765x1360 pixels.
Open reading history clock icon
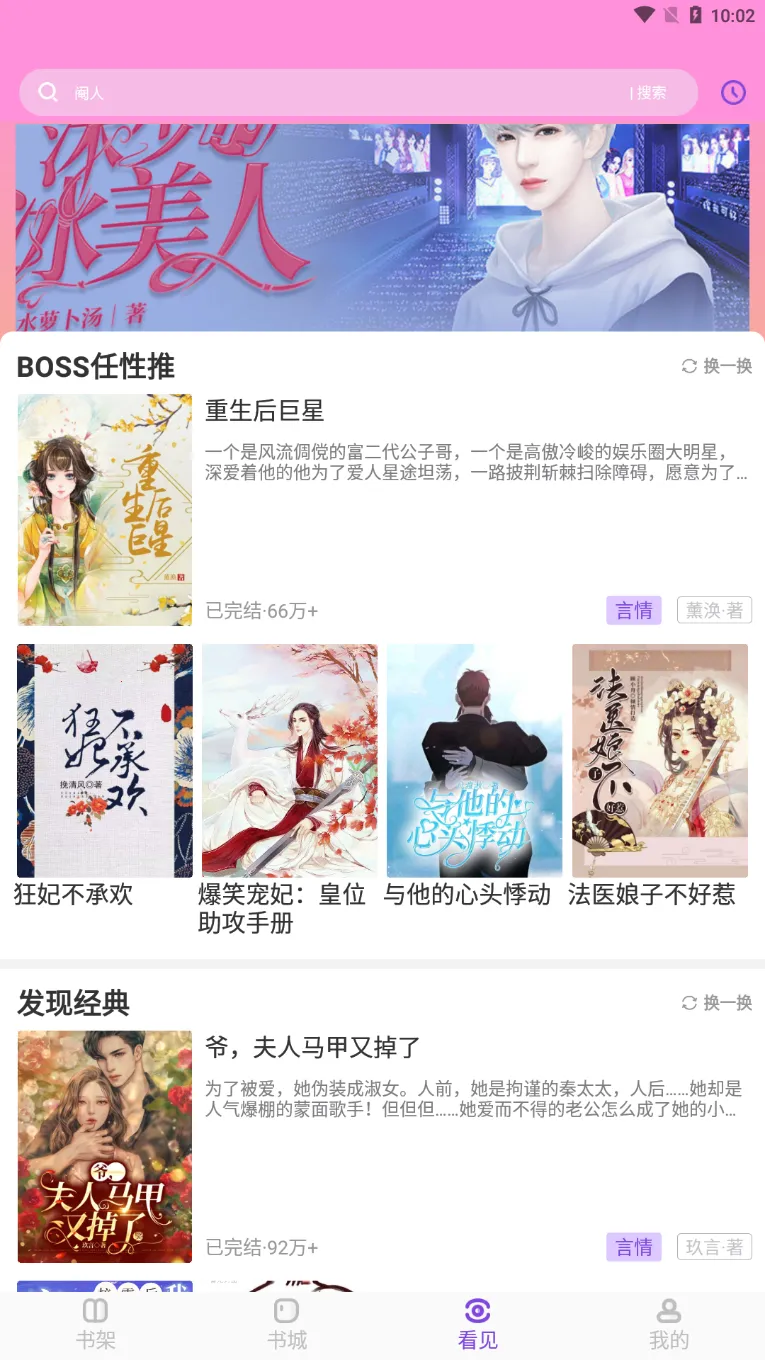click(733, 93)
